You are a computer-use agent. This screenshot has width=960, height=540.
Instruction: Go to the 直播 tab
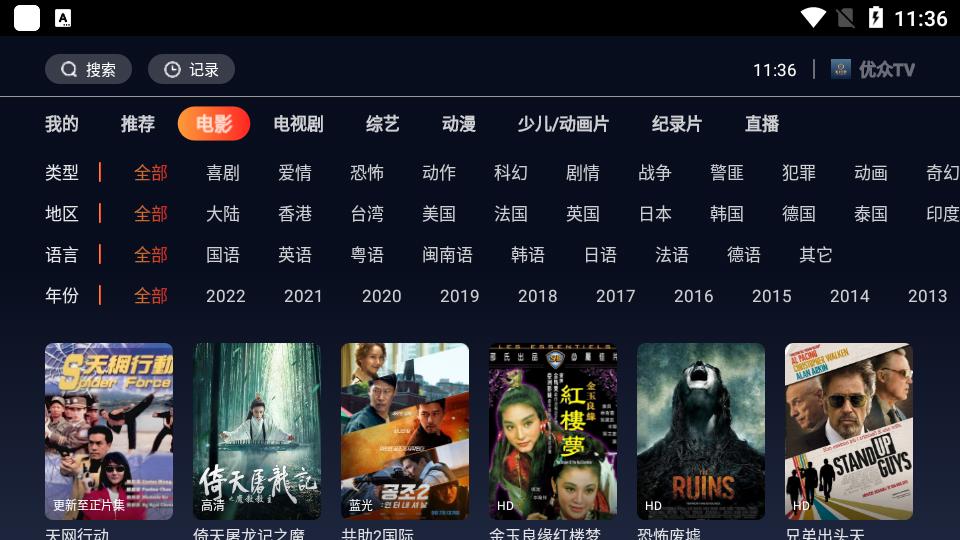coord(762,124)
